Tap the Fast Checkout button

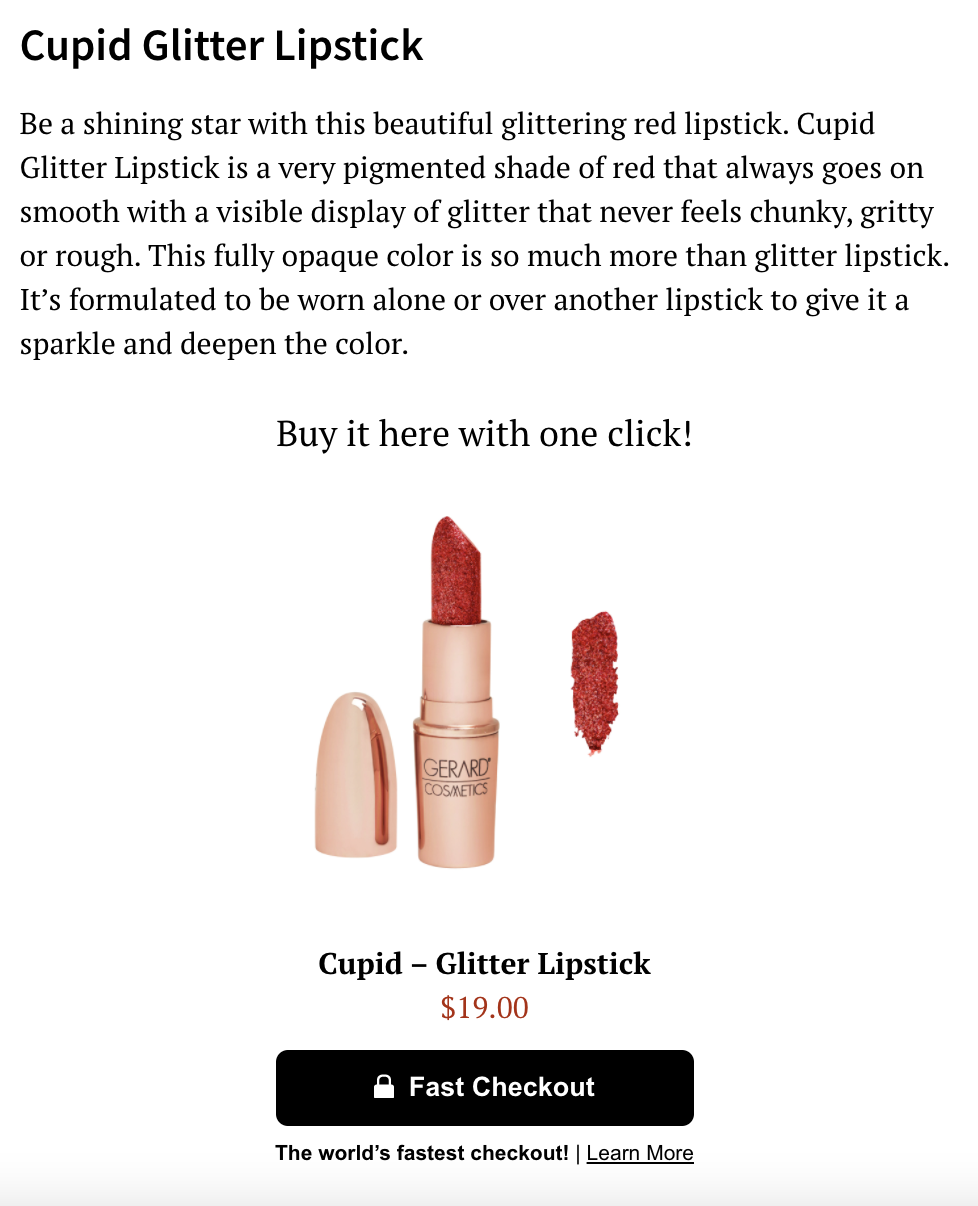(484, 1087)
